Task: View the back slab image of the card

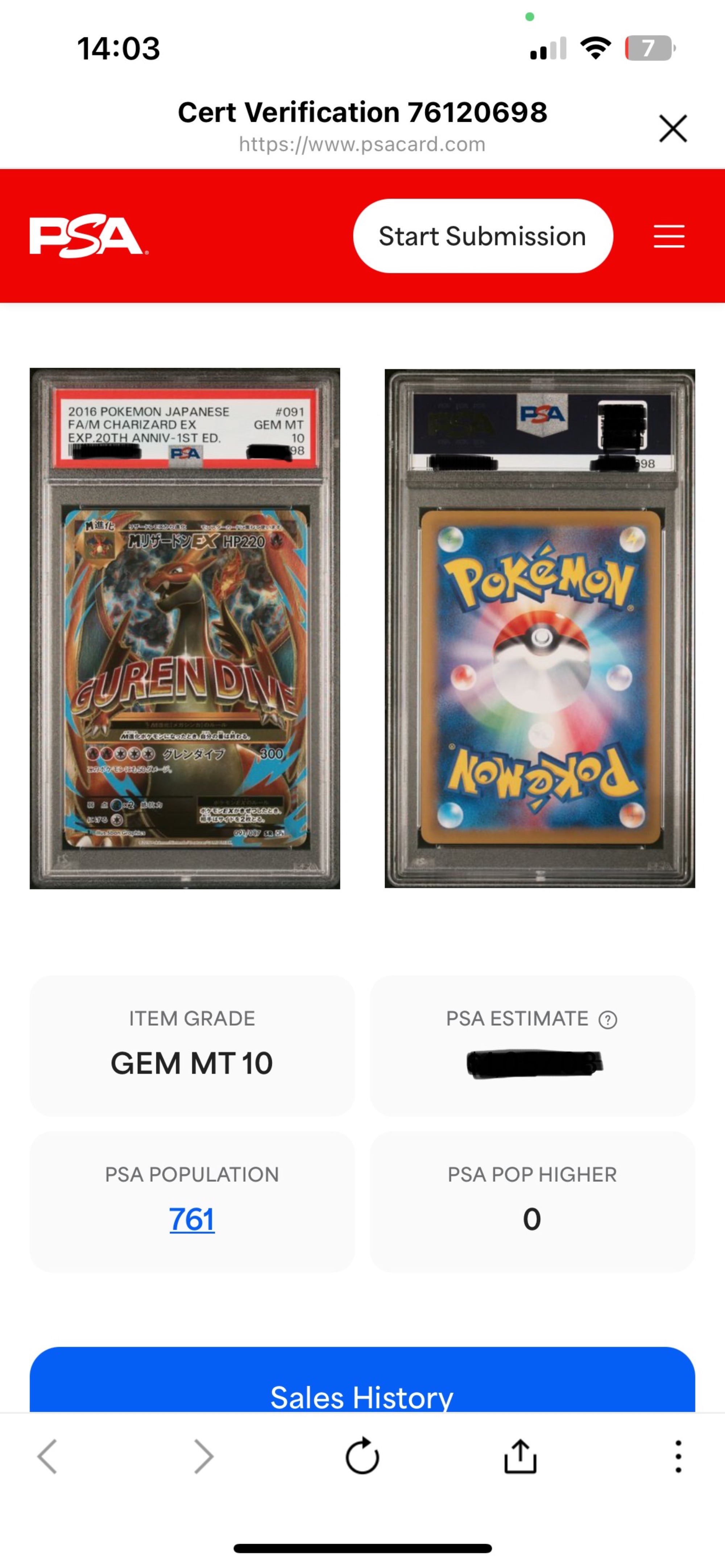Action: 540,628
